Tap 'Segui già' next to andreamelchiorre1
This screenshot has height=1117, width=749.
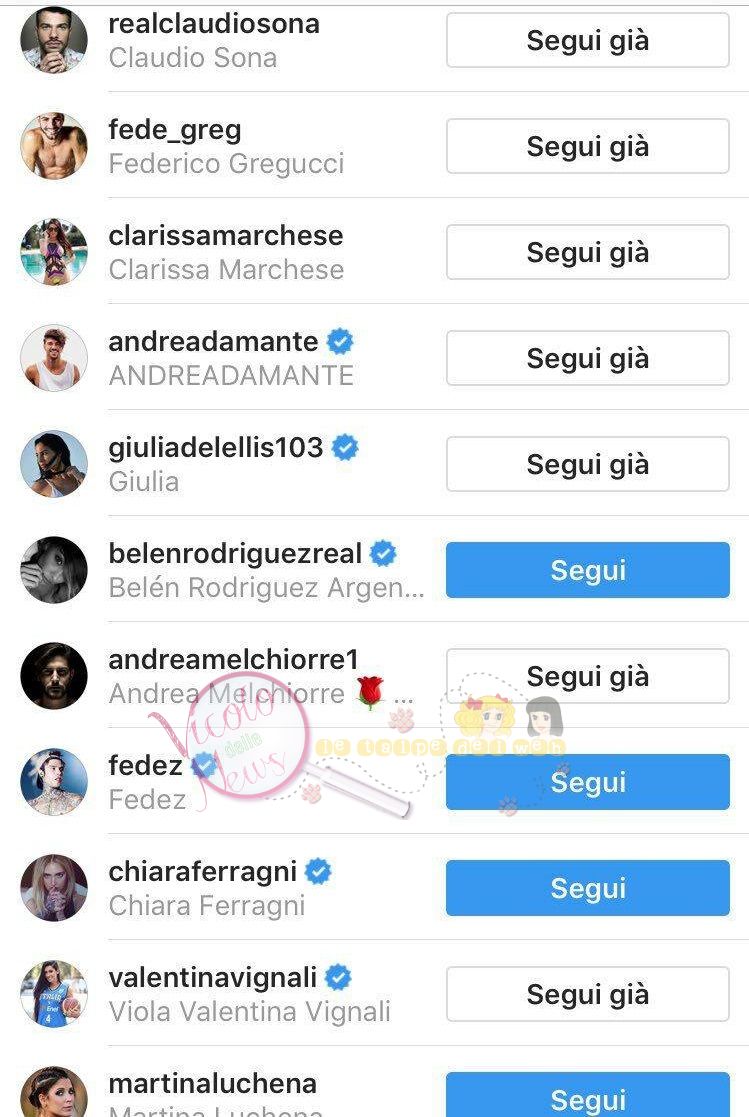coord(587,677)
